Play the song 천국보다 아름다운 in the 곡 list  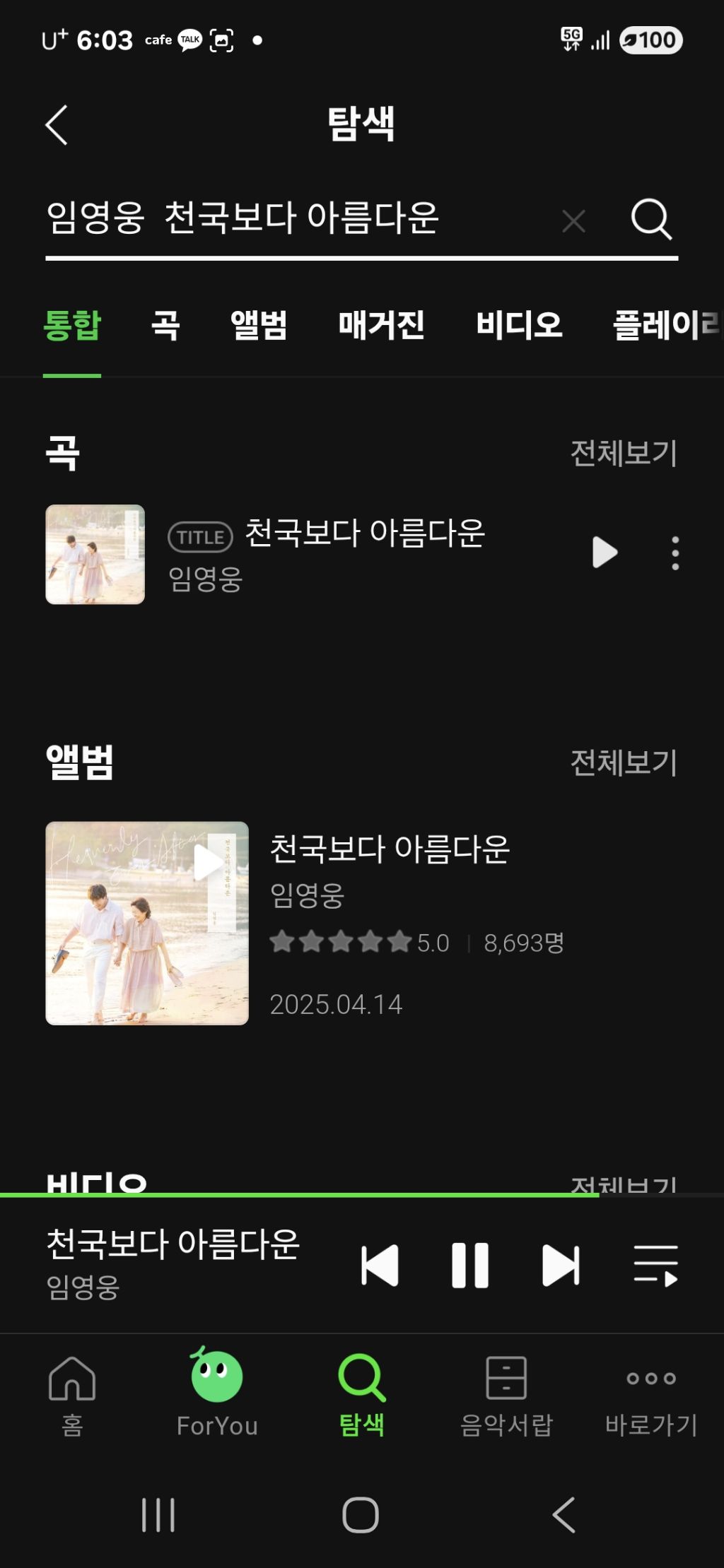pyautogui.click(x=605, y=553)
